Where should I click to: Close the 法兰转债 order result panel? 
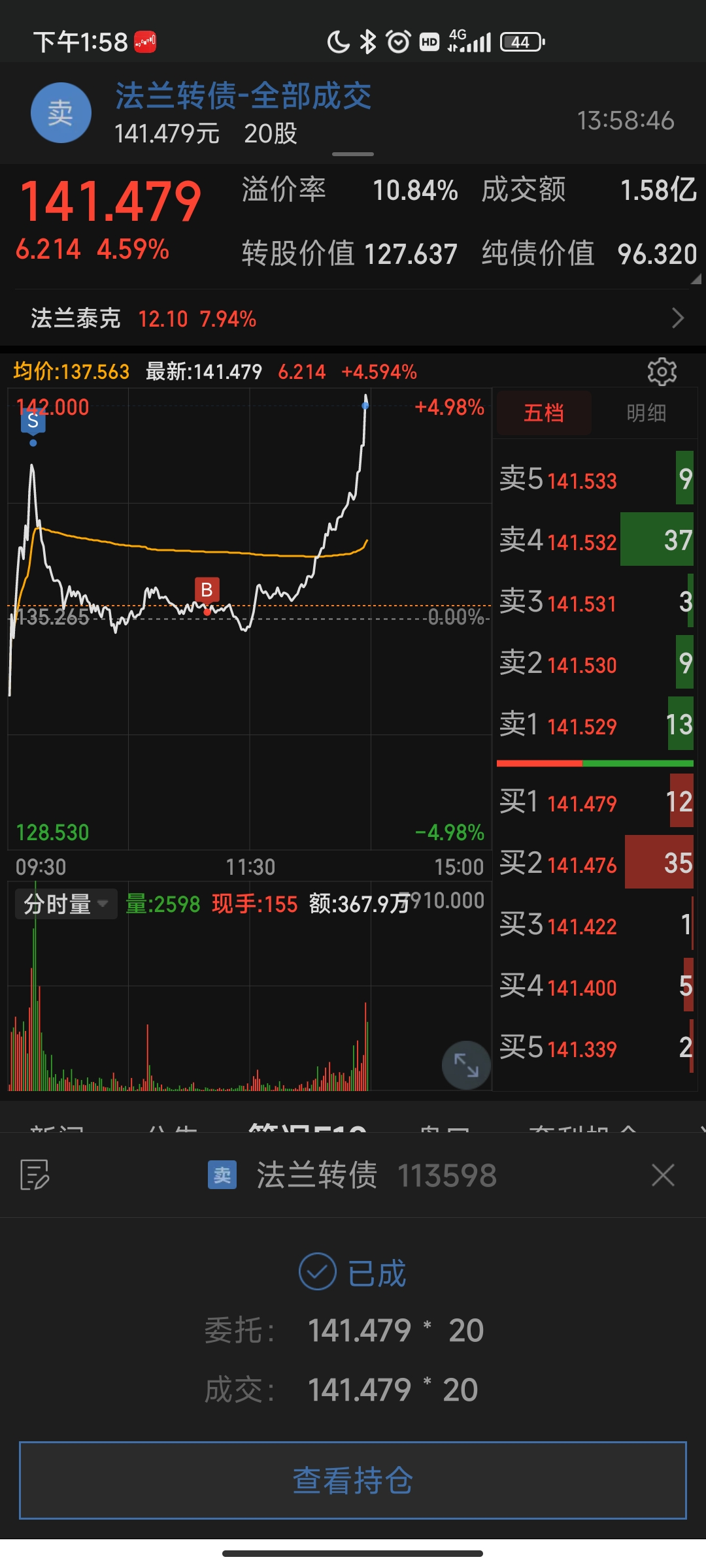[663, 1175]
